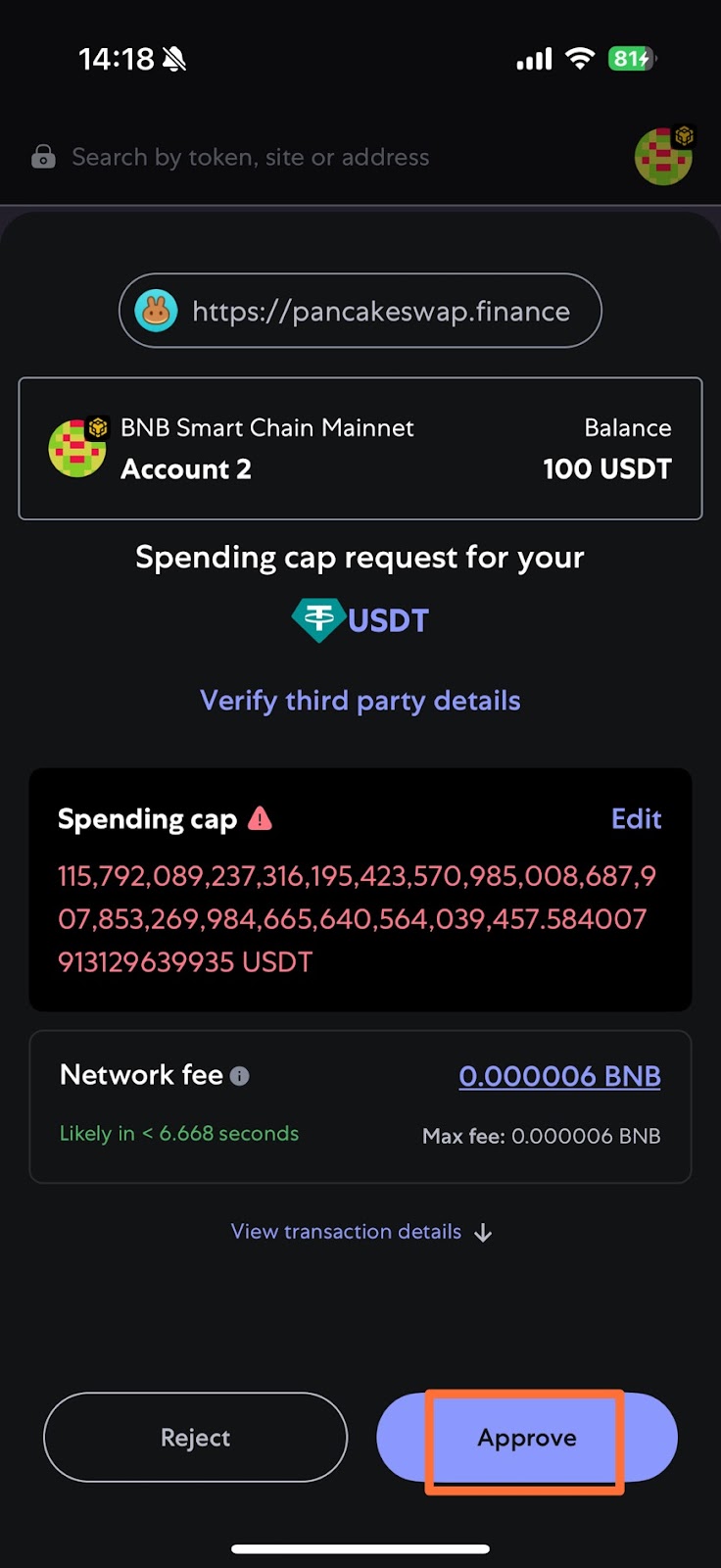The image size is (721, 1568).
Task: Open the 0.000006 BNB network fee link
Action: (559, 1076)
